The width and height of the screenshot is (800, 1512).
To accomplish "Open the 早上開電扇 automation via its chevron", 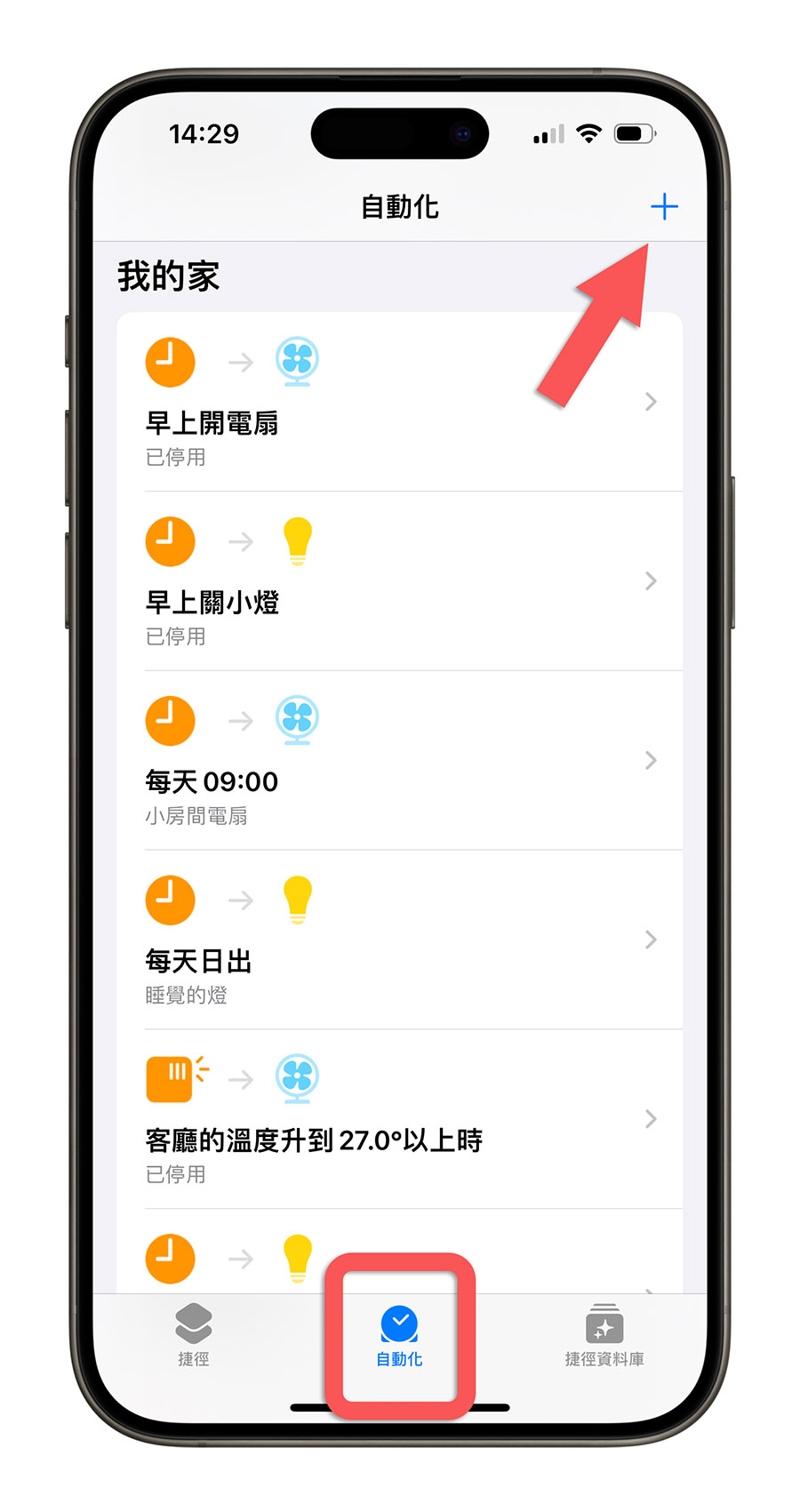I will (x=651, y=402).
